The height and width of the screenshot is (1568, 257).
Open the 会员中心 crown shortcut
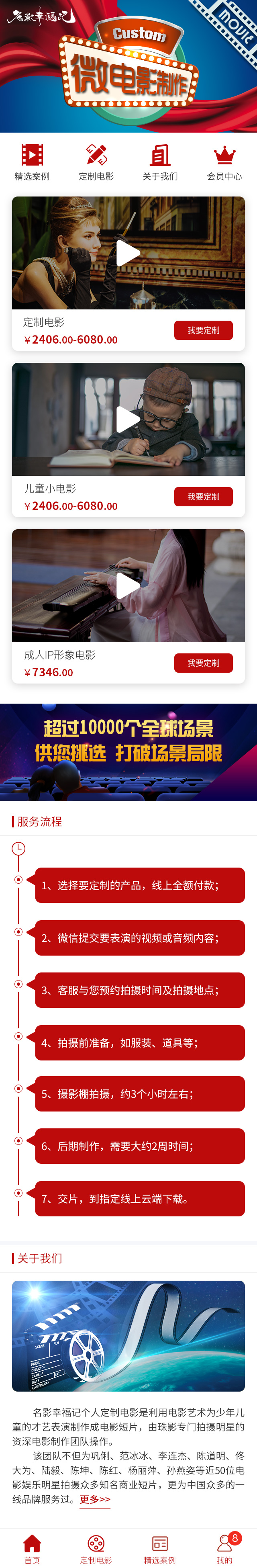(224, 162)
